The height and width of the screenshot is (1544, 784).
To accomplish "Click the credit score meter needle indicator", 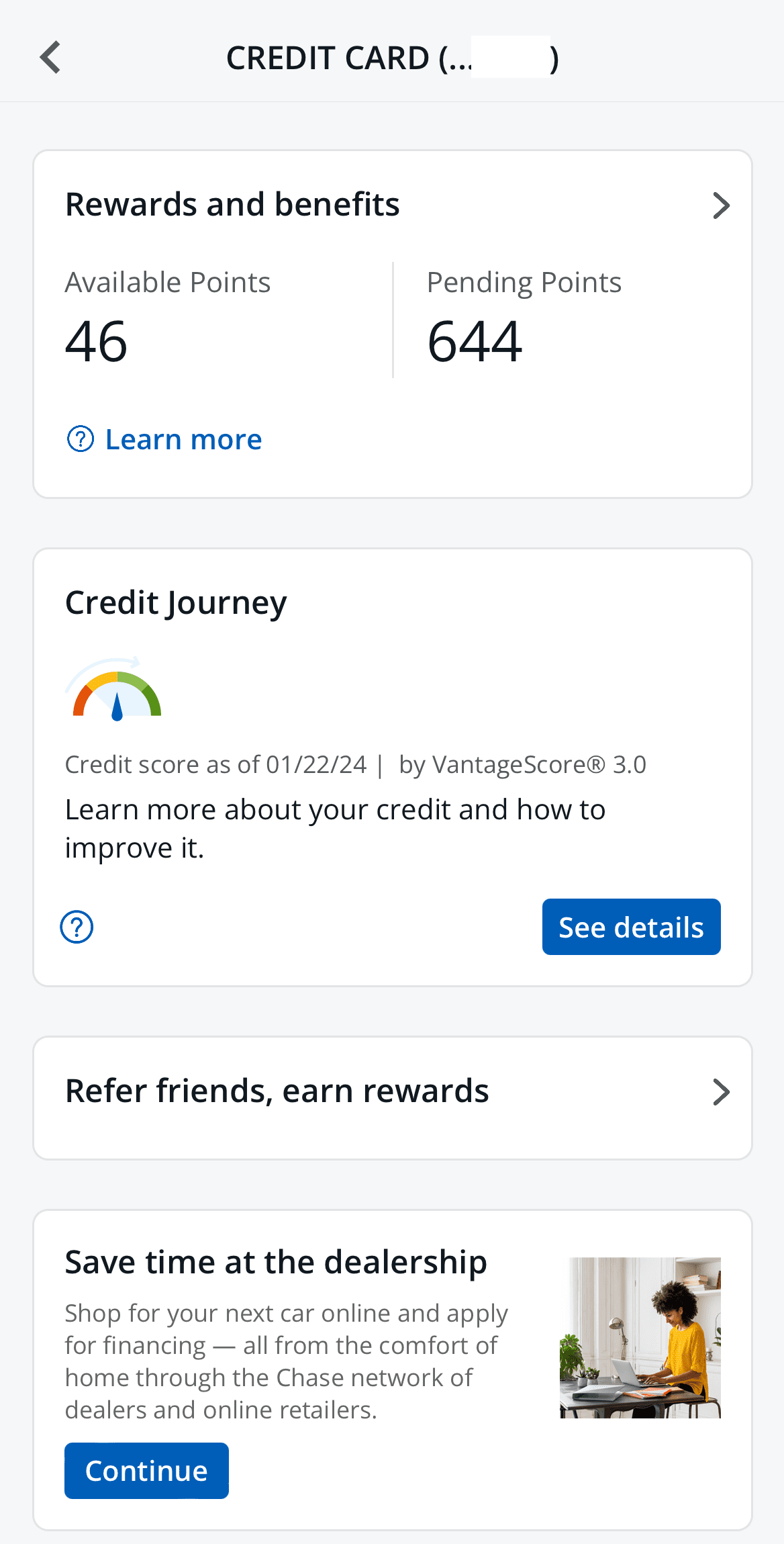I will coord(115,705).
